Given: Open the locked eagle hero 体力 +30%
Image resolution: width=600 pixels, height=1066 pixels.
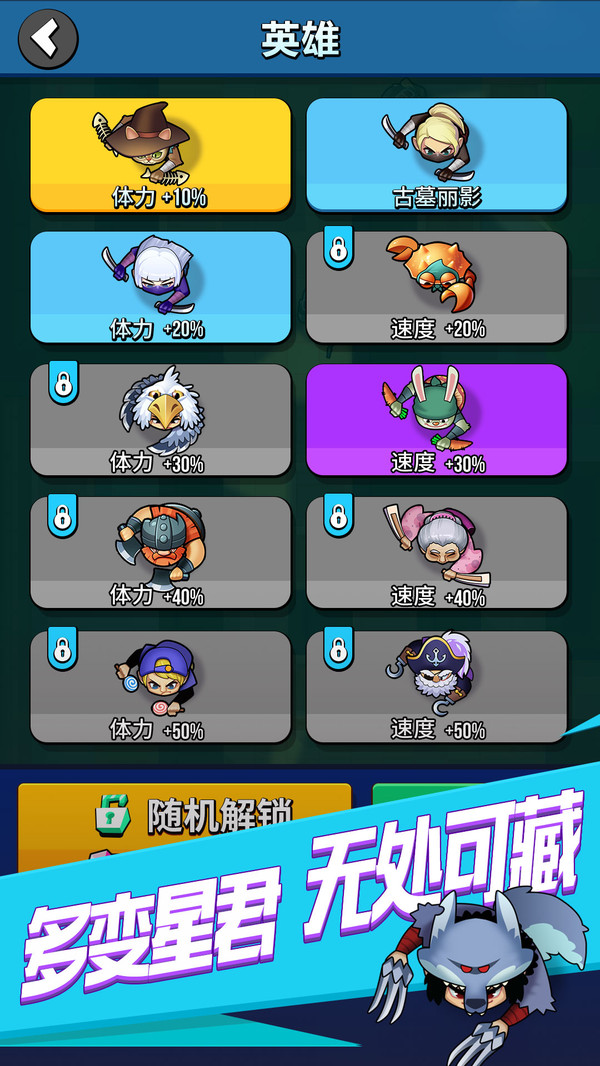Looking at the screenshot, I should (x=160, y=420).
